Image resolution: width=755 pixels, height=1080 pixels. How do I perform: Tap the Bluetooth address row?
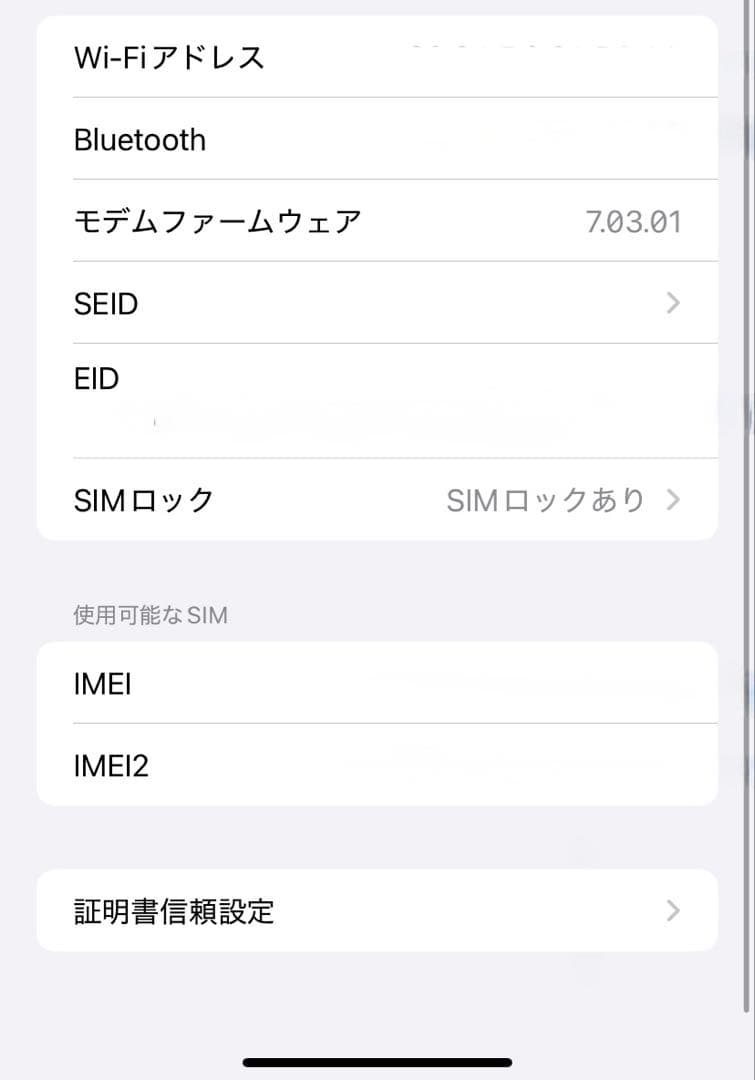click(x=377, y=139)
